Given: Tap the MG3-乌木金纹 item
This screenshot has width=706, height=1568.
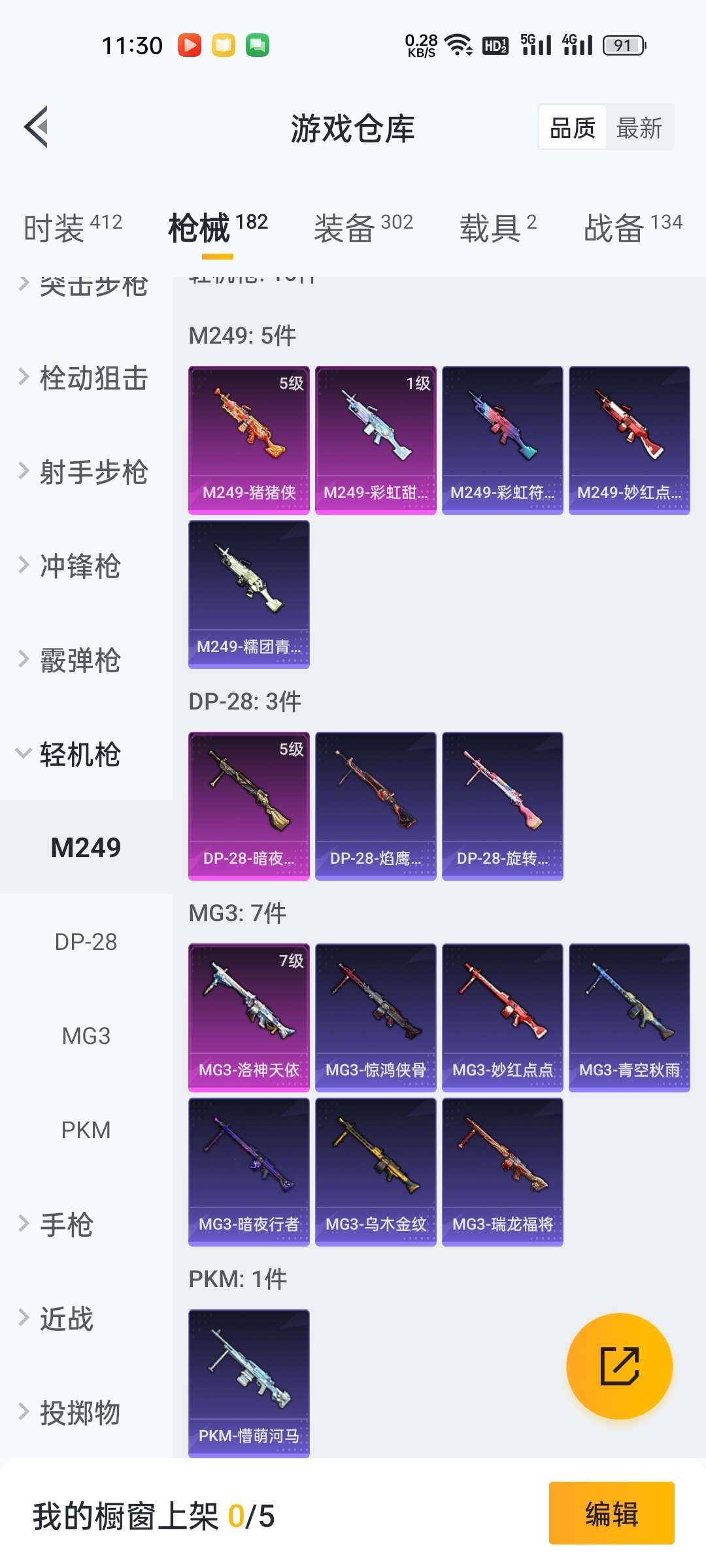Looking at the screenshot, I should 375,1171.
